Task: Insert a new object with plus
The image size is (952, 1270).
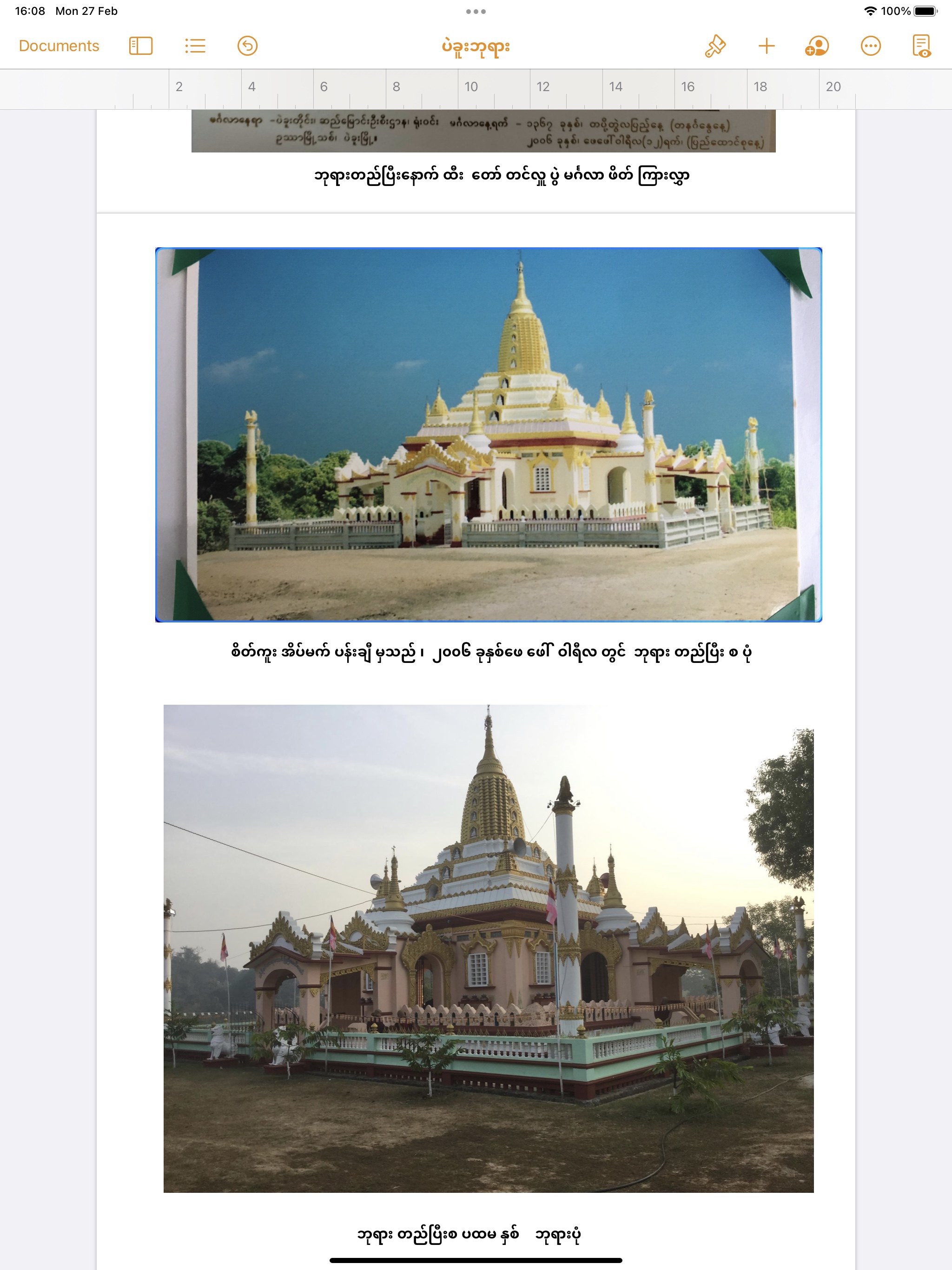Action: coord(767,46)
